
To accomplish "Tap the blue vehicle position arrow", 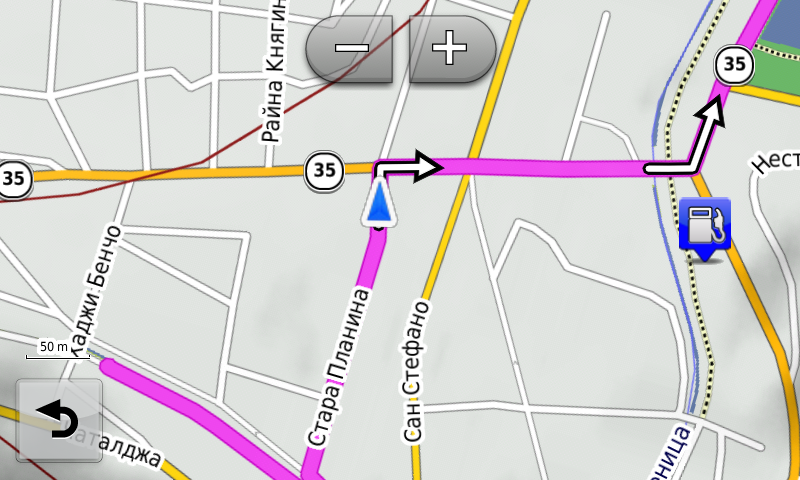I will coord(379,201).
